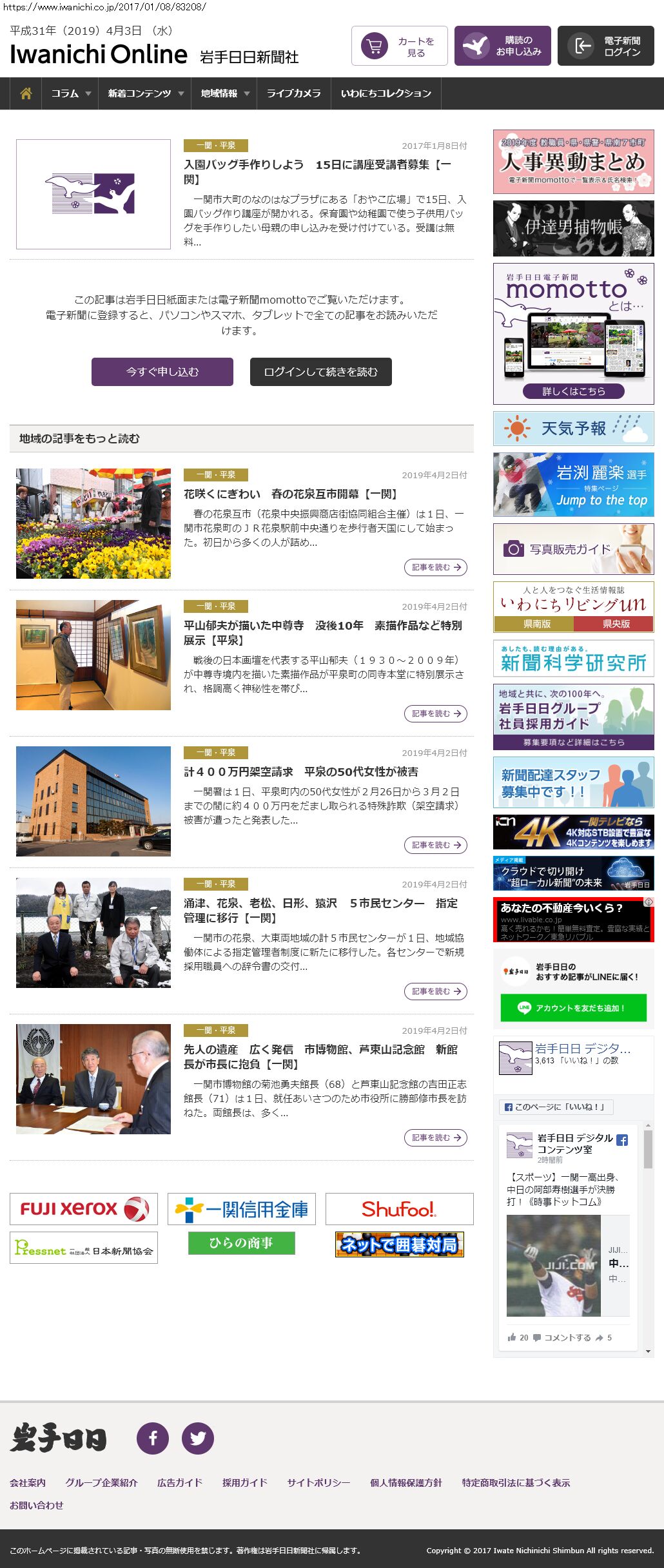664x1568 pixels.
Task: Expand the 新着コンテンツ menu
Action: 145,93
